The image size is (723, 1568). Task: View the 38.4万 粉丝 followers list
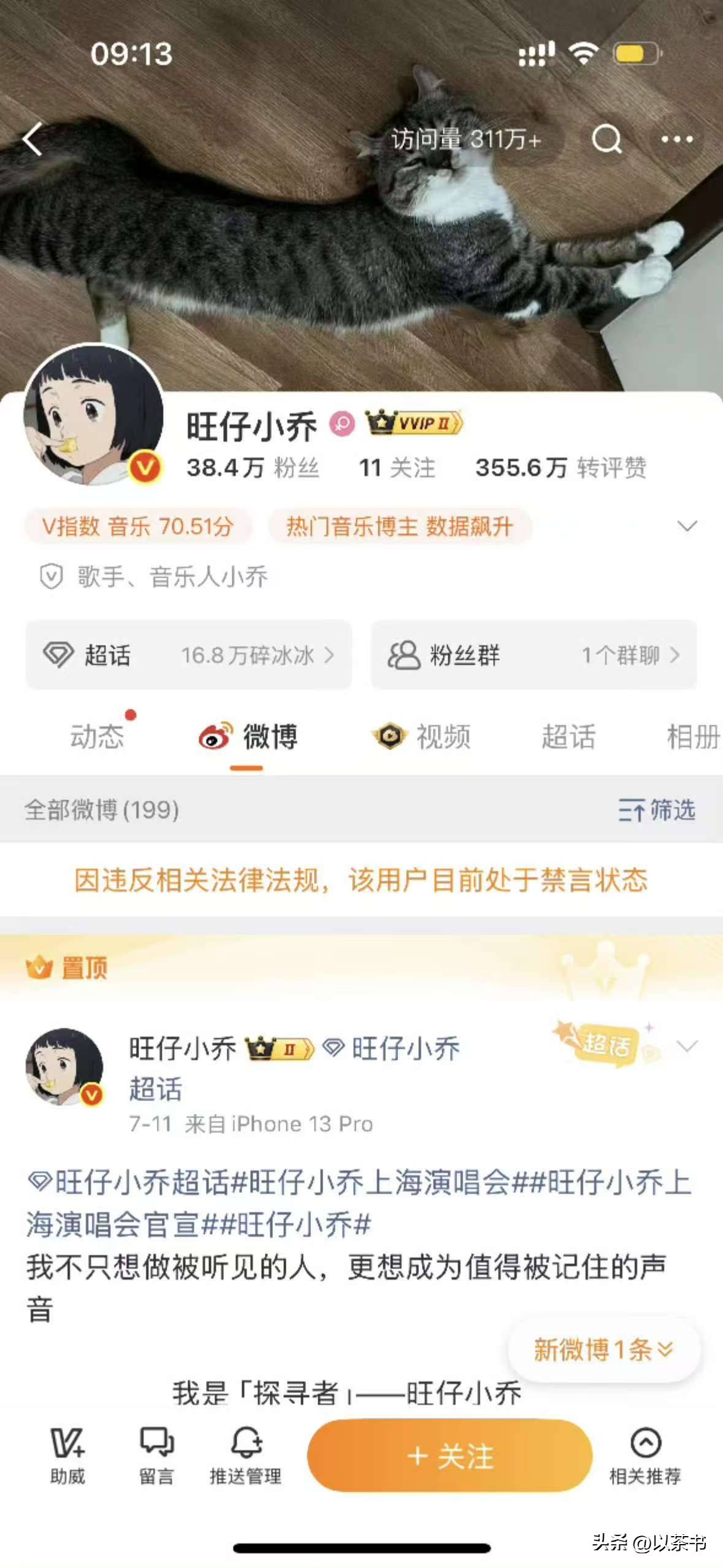[252, 468]
